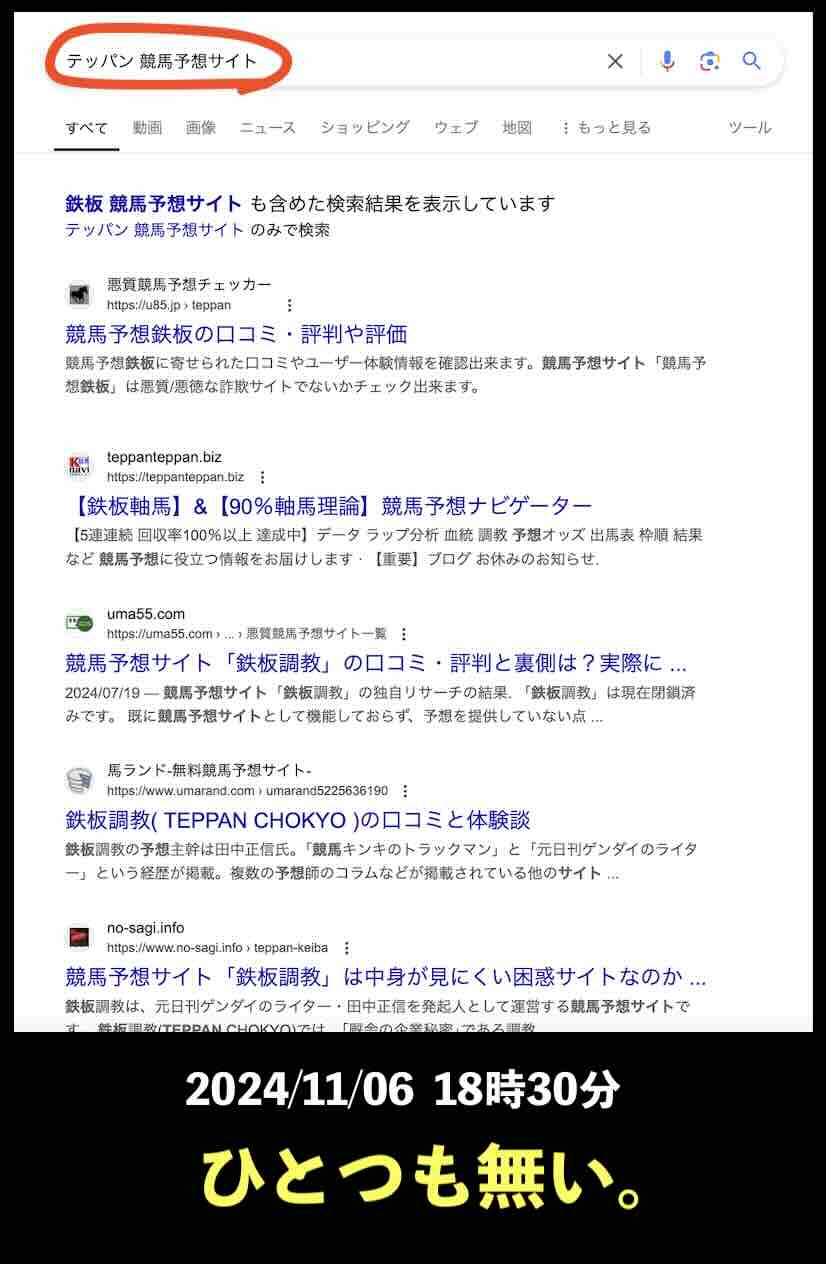Switch to the 動画 tab
This screenshot has width=826, height=1264.
click(147, 127)
